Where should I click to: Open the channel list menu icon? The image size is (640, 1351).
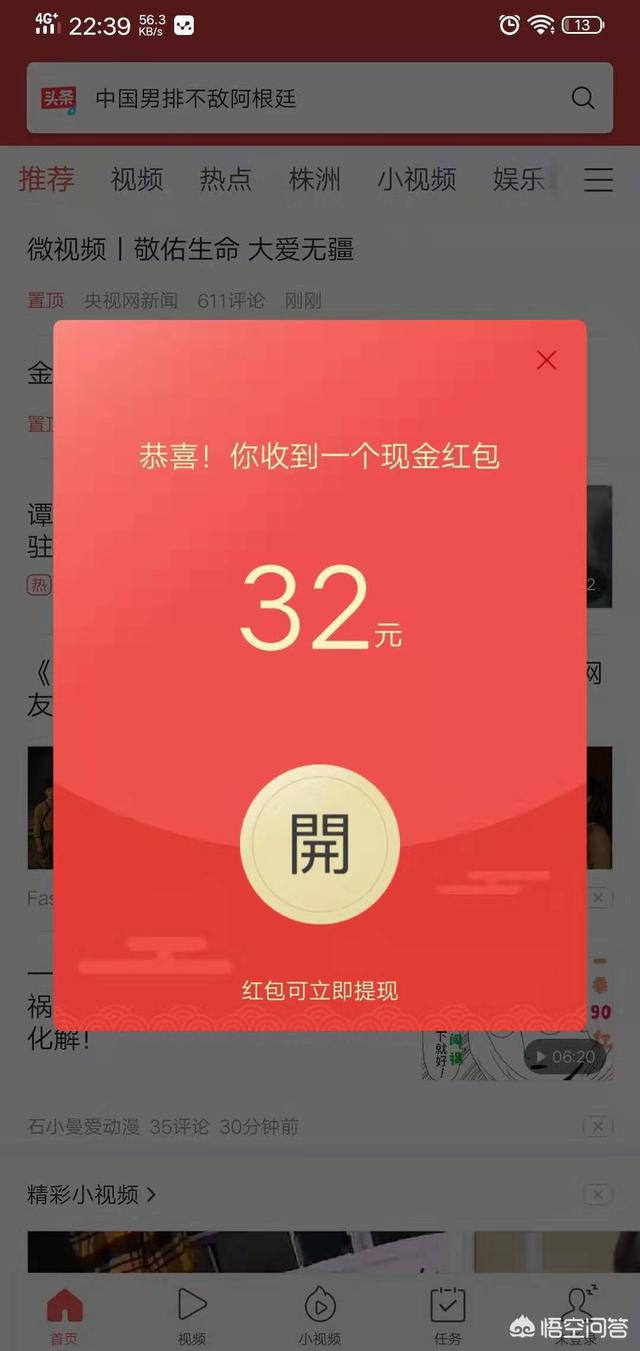click(x=598, y=180)
